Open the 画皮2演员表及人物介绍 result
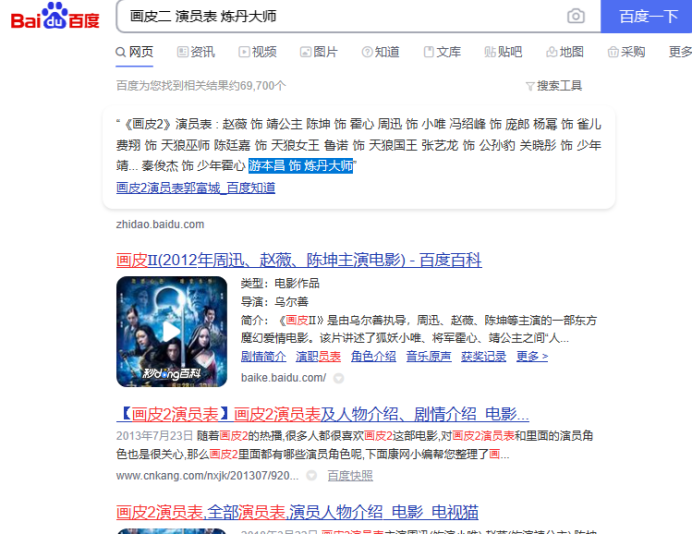Screen dimensions: 693x535 click(x=322, y=414)
